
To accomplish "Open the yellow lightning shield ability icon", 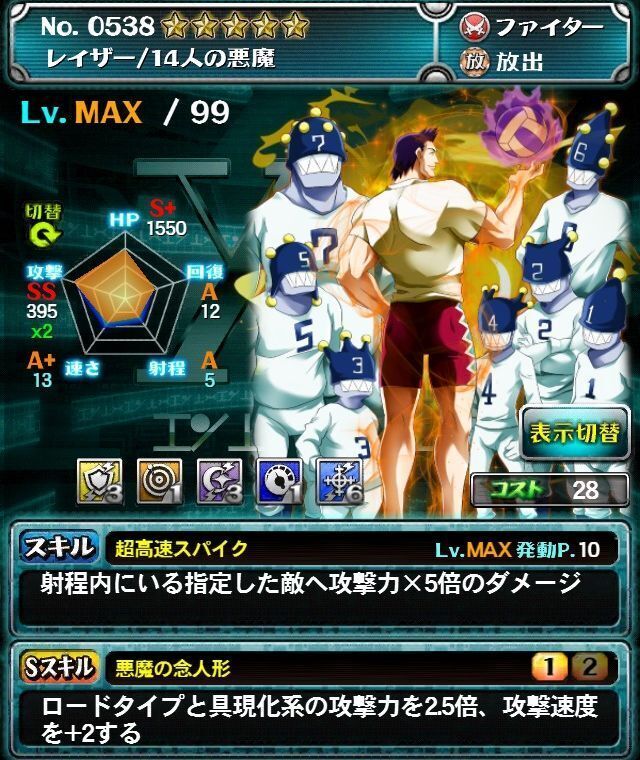I will (x=100, y=481).
